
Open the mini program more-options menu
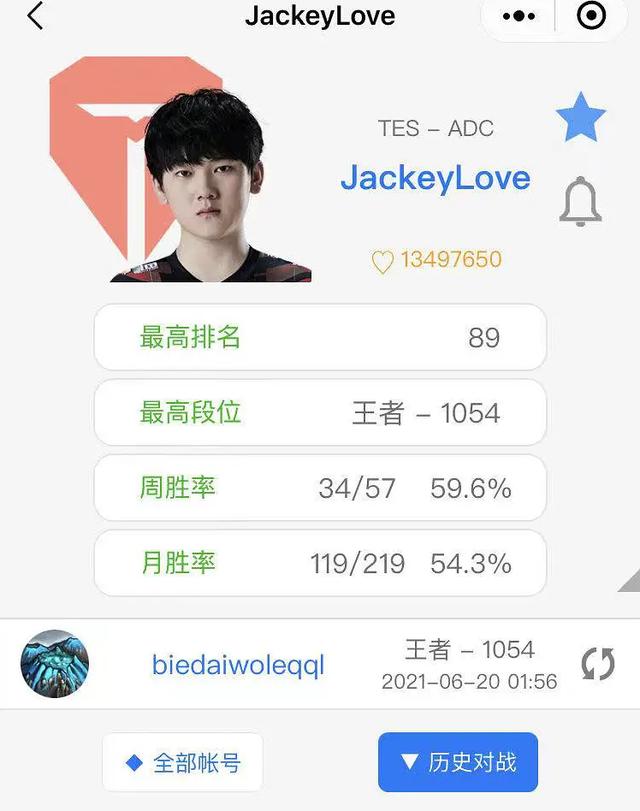(519, 16)
